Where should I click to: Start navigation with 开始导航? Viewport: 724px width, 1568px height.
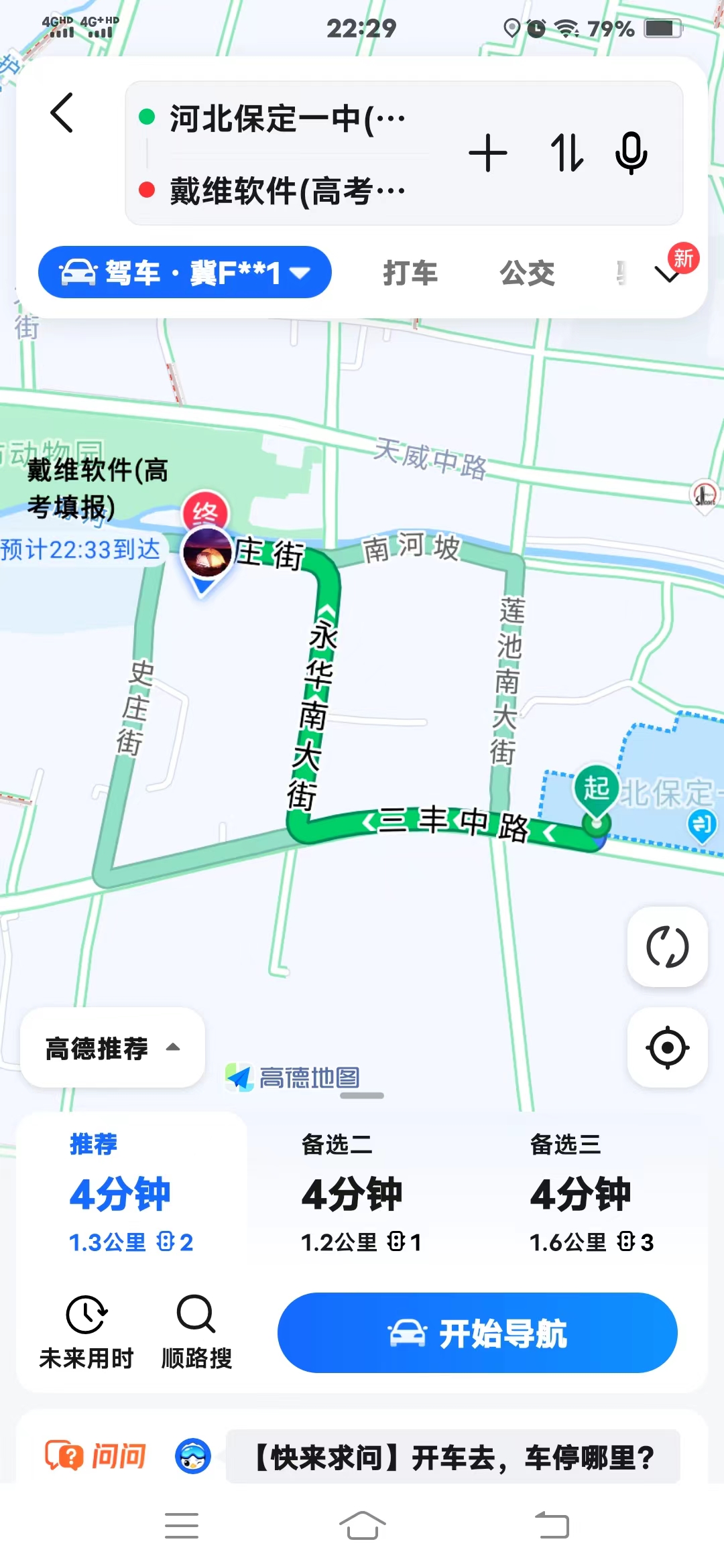(477, 1333)
